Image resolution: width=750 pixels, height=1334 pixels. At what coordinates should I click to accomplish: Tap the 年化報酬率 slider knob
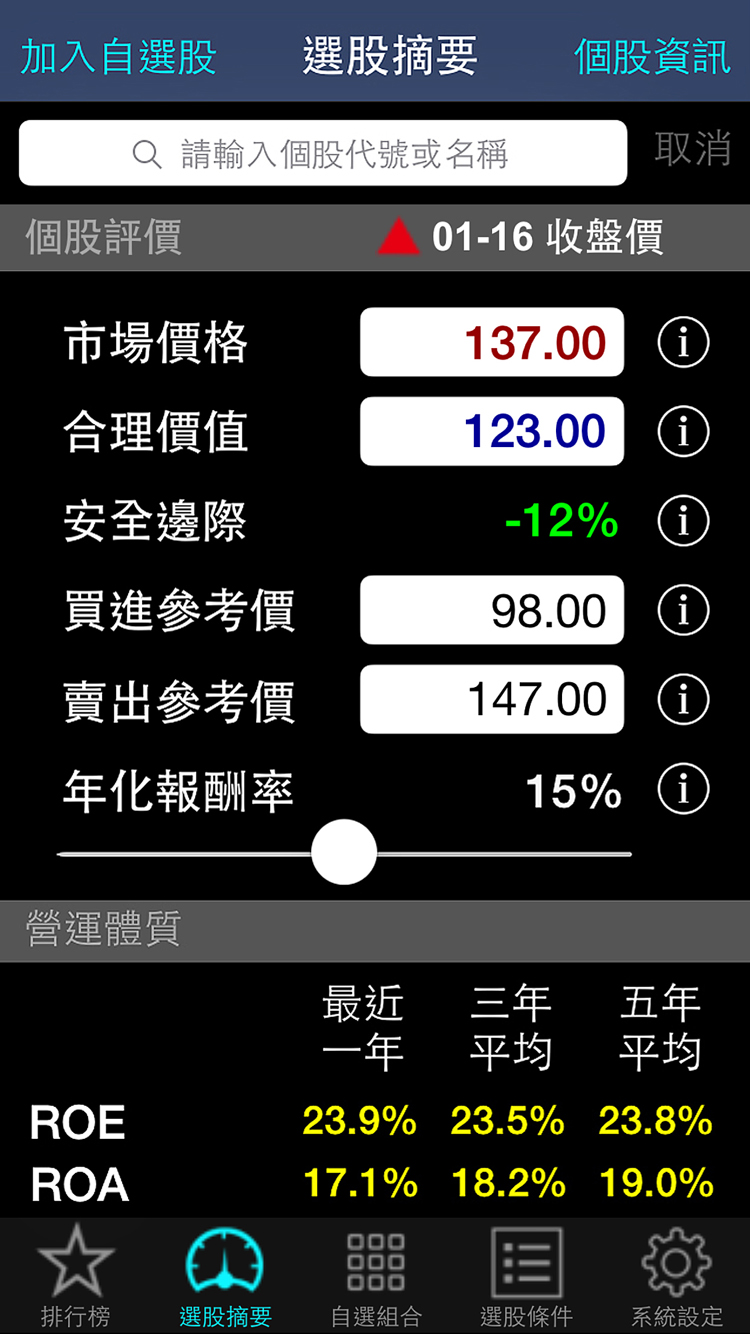pyautogui.click(x=344, y=852)
